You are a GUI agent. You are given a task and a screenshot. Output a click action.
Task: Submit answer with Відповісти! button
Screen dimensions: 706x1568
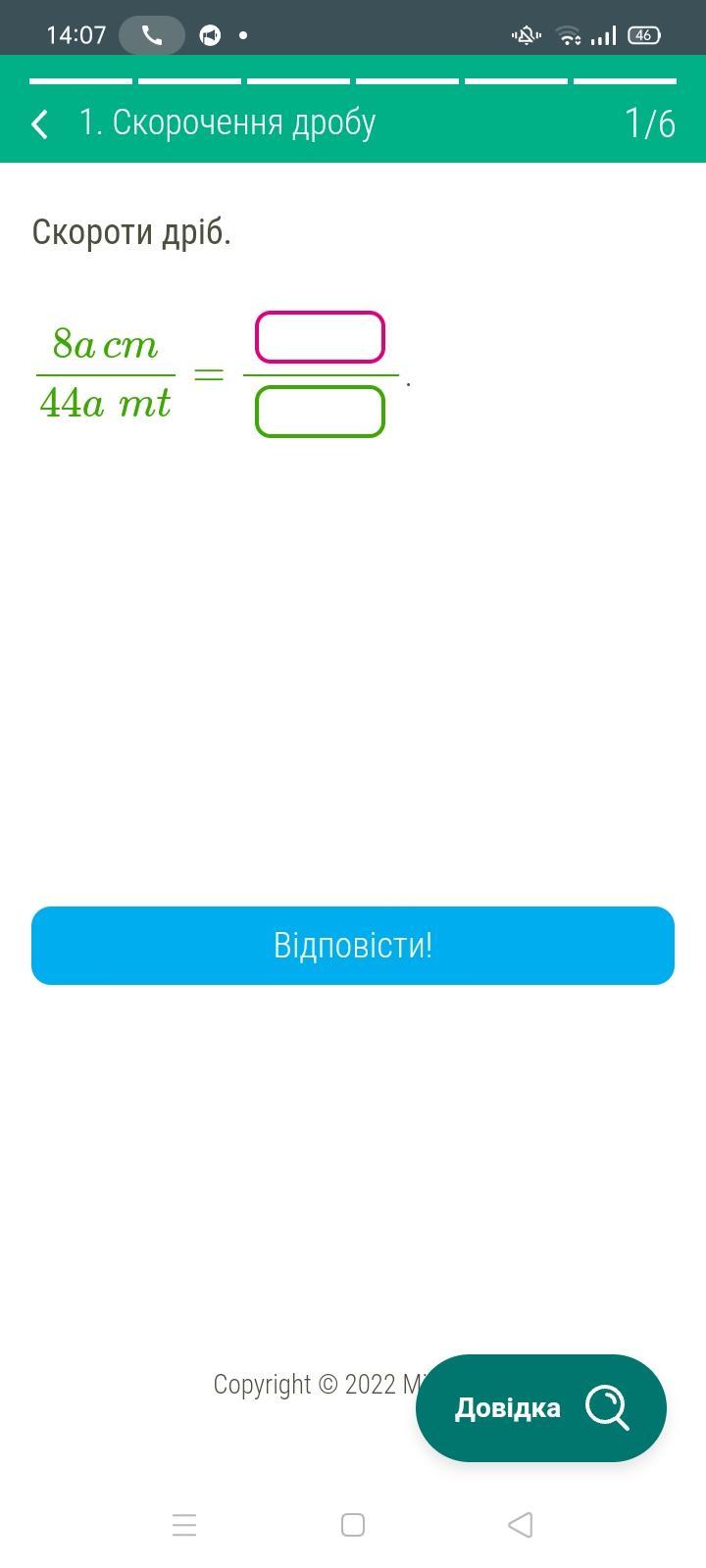coord(353,946)
